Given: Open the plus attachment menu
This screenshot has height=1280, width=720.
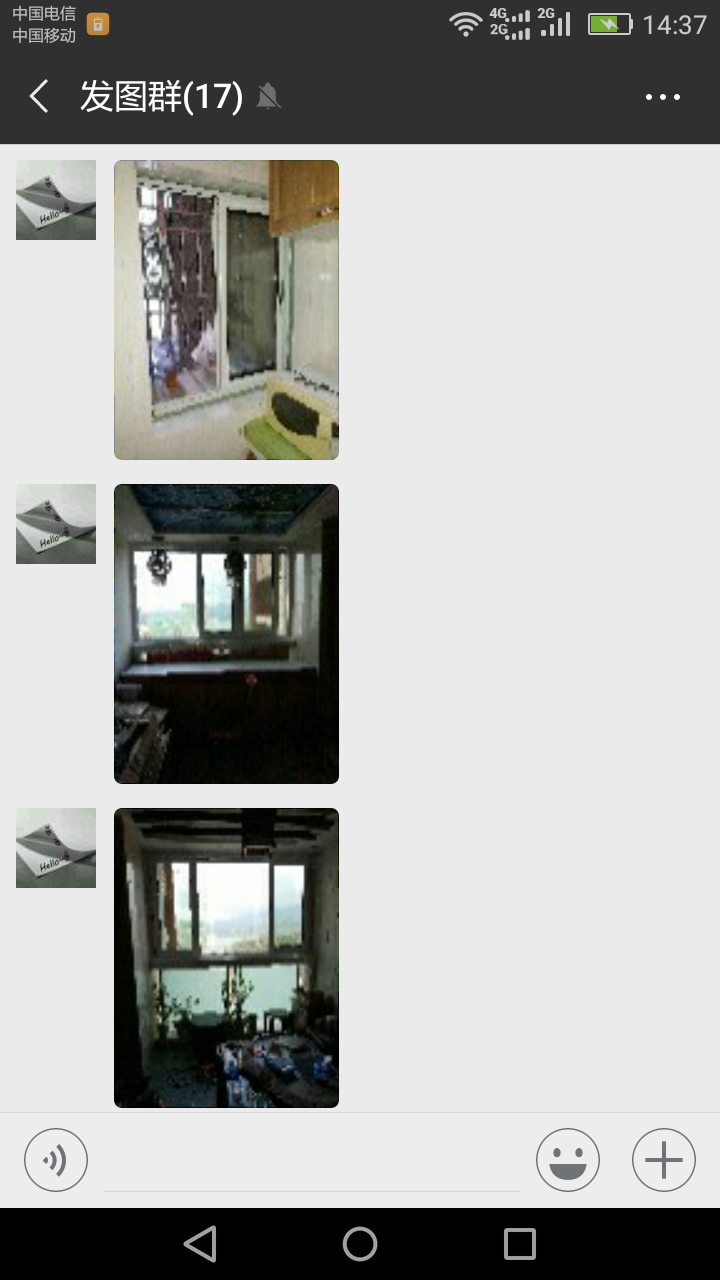Looking at the screenshot, I should tap(664, 1160).
